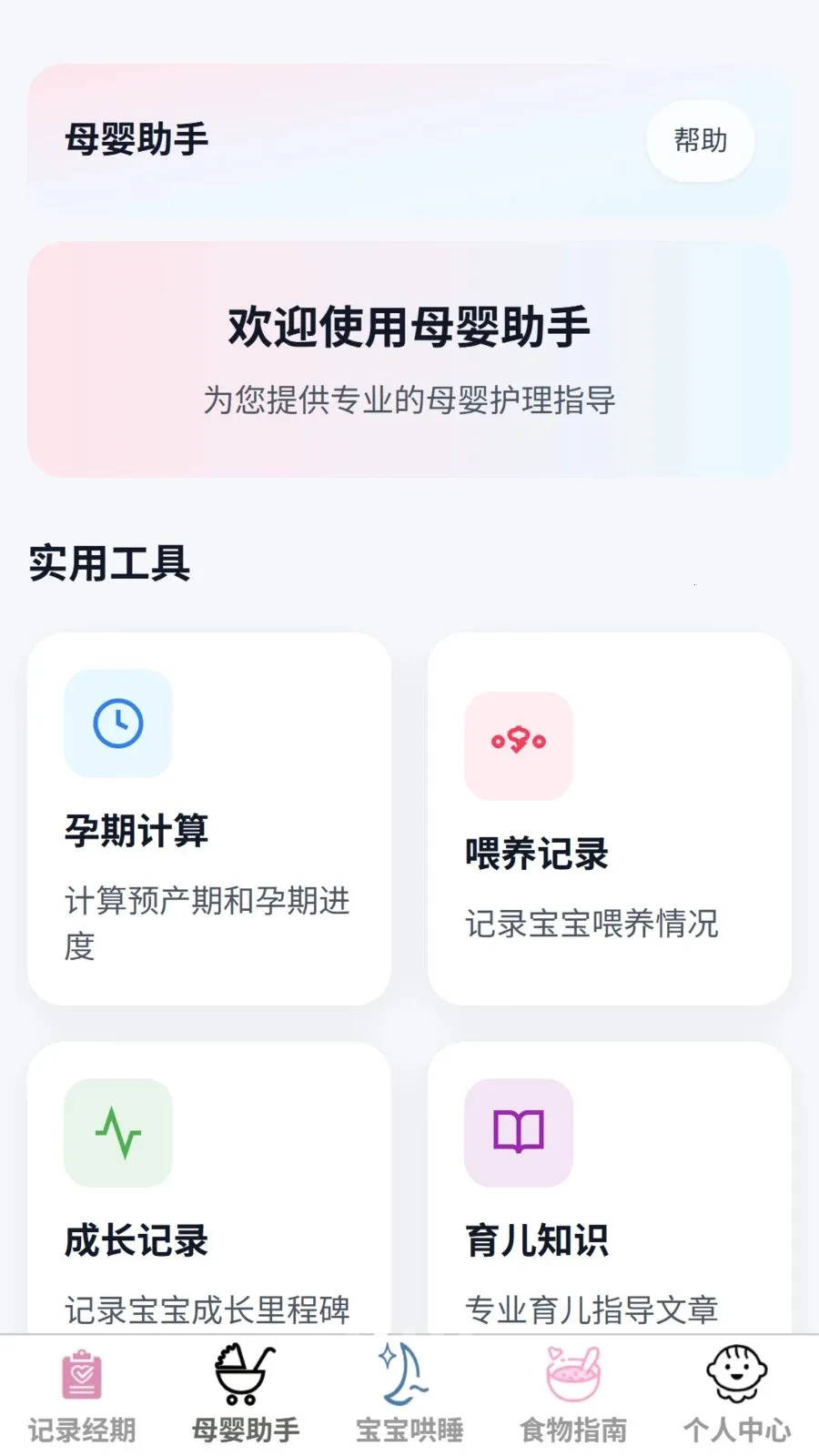Go to the 宝宝哄睡 tab
Screen dimensions: 819x1456
(x=409, y=1396)
